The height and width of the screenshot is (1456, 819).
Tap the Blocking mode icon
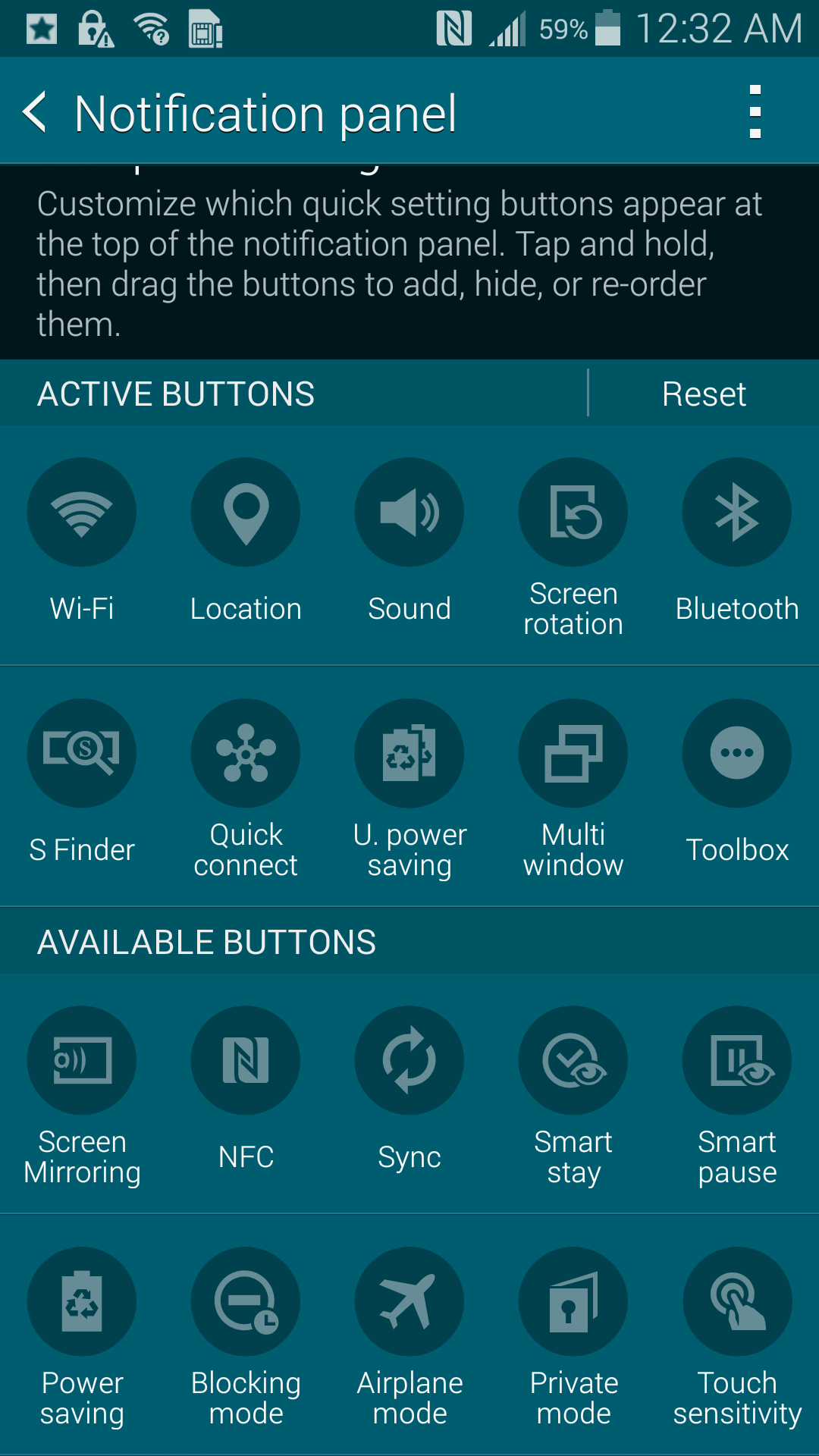(x=246, y=1301)
